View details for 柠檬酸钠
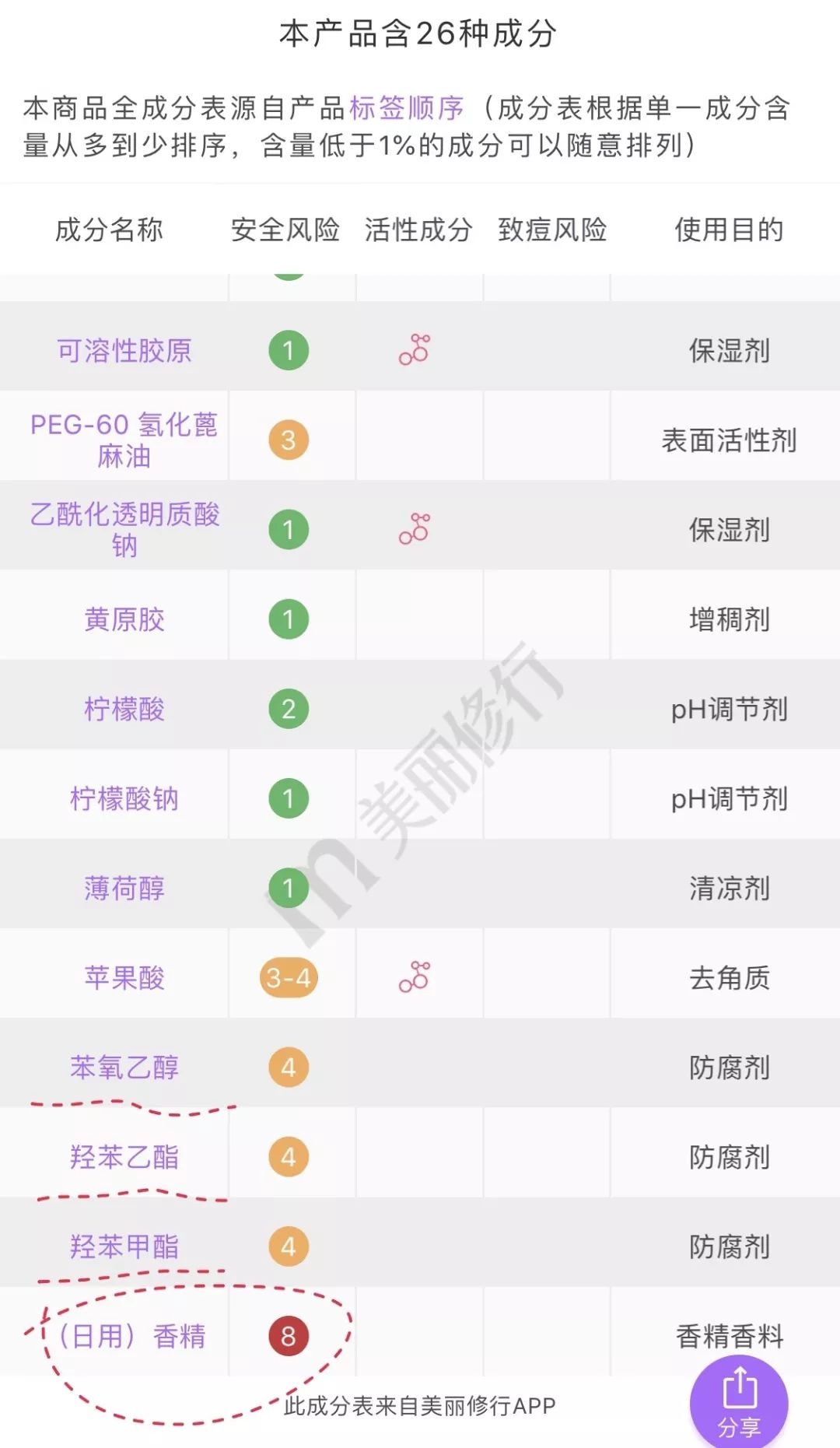Image resolution: width=840 pixels, height=1448 pixels. 124,798
